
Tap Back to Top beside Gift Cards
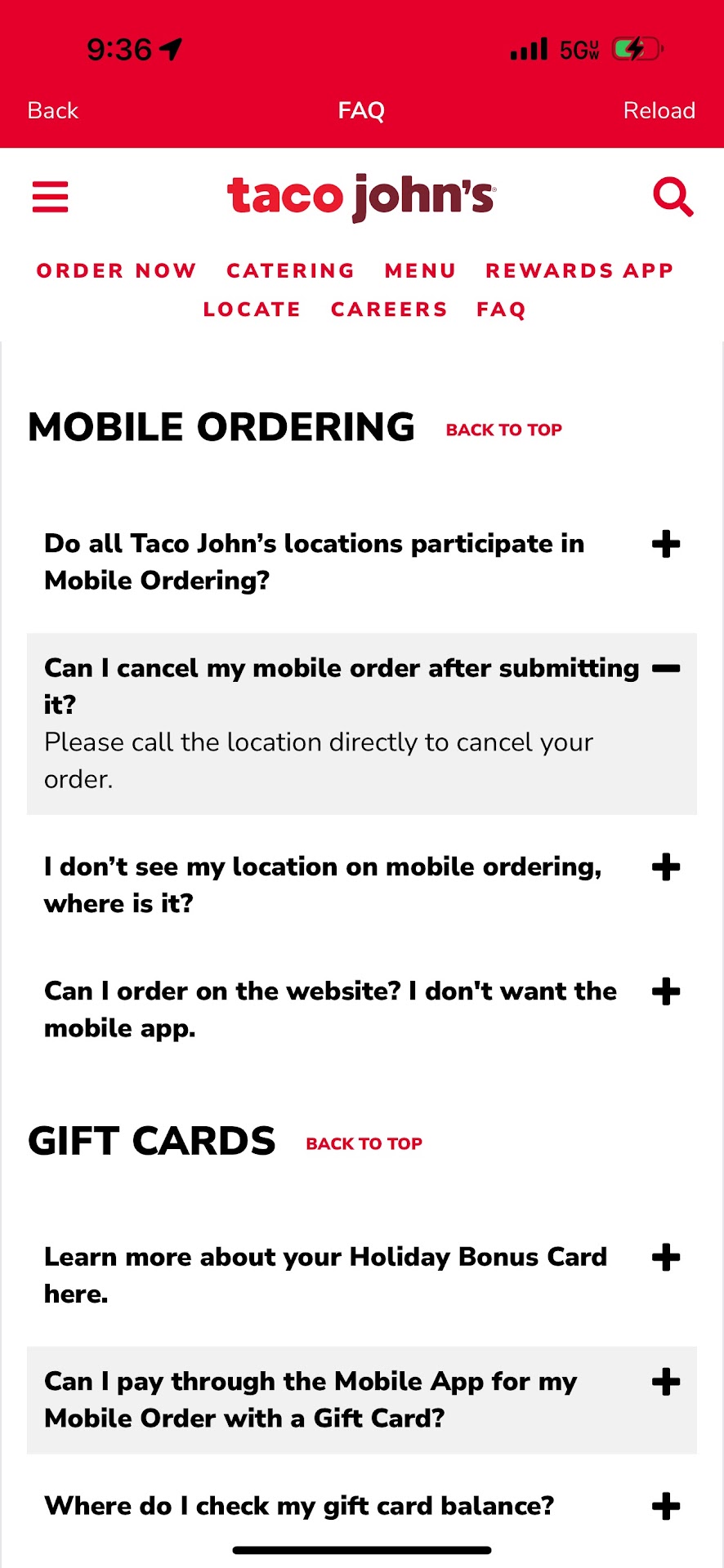point(364,1144)
